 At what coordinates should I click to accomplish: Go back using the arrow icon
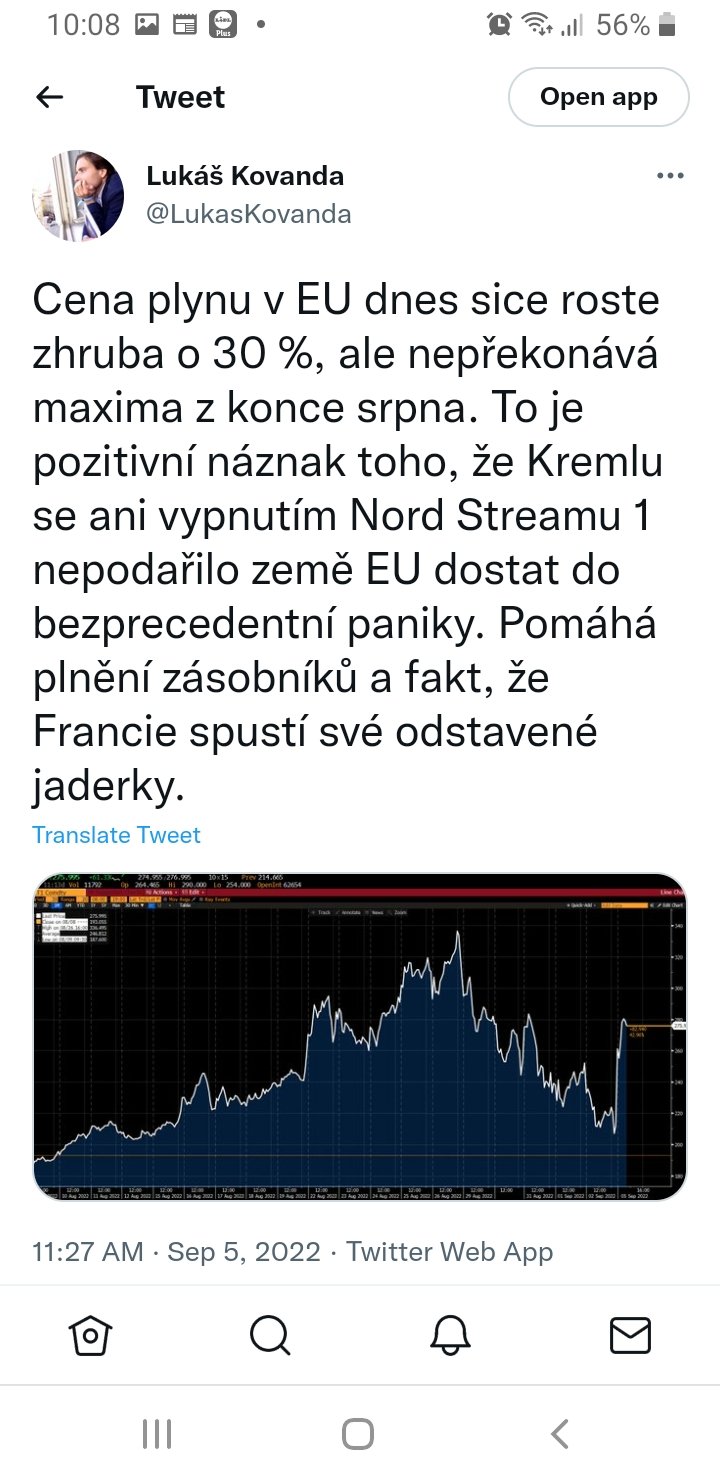(49, 97)
